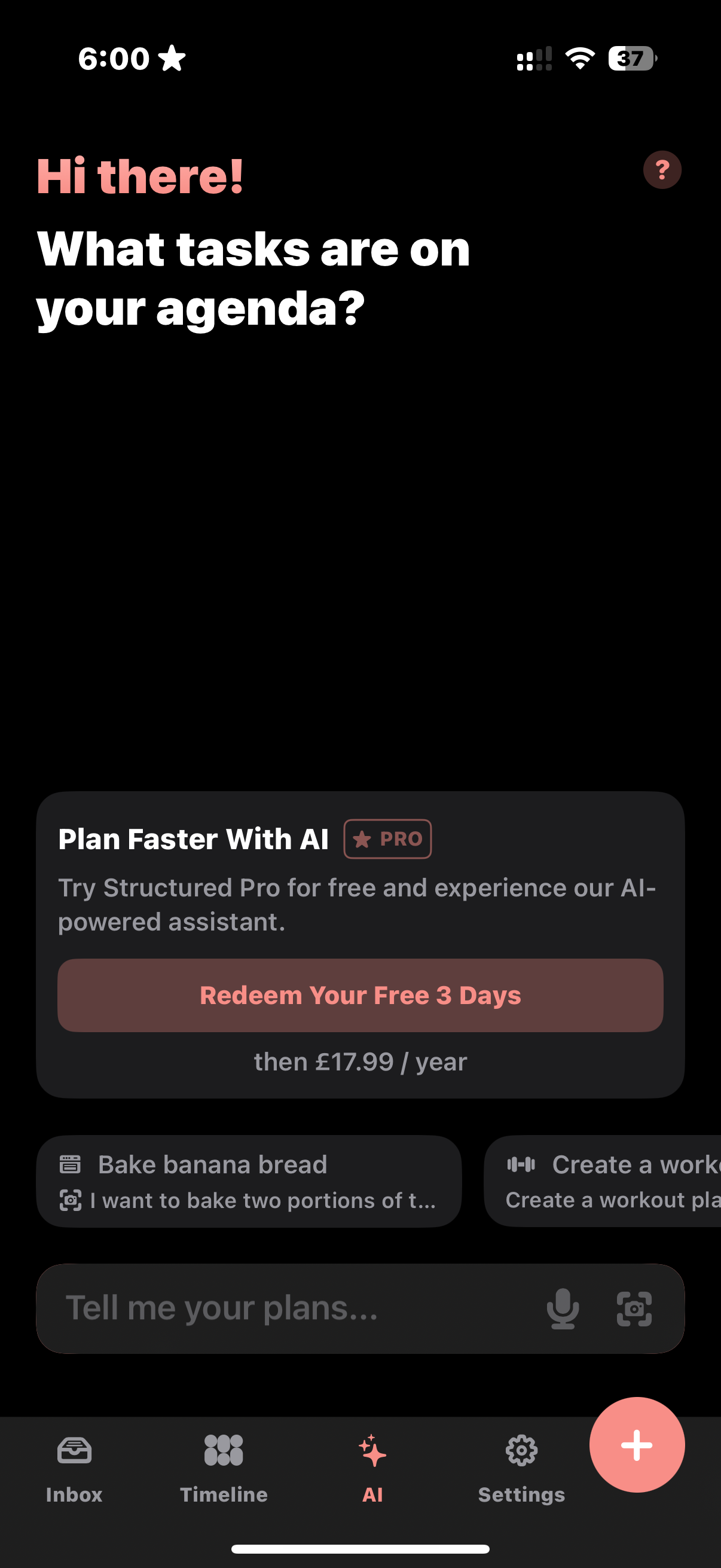
Task: Open the camera scan icon in input field
Action: click(634, 1308)
